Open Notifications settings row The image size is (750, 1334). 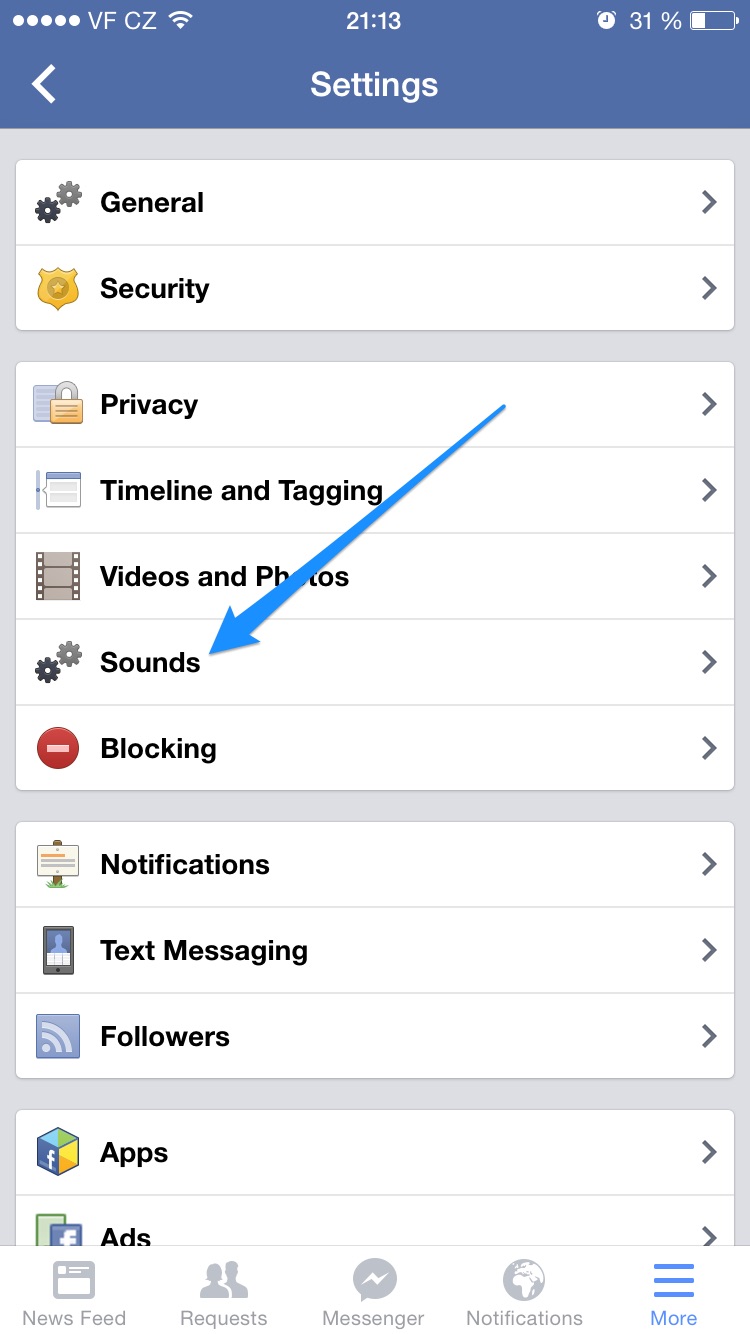point(375,865)
